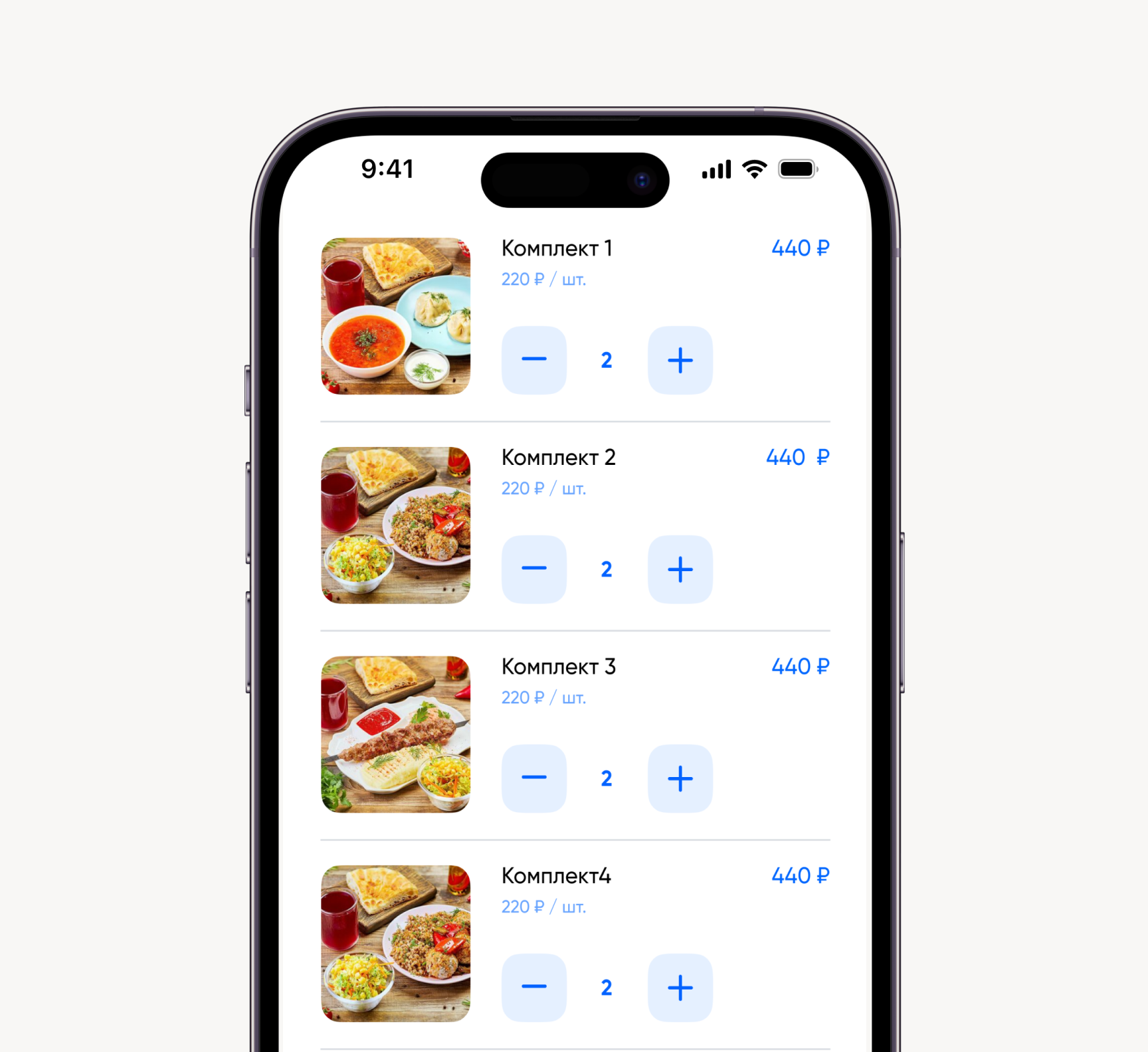
Task: Tap minus button for Комплект 2
Action: tap(533, 569)
